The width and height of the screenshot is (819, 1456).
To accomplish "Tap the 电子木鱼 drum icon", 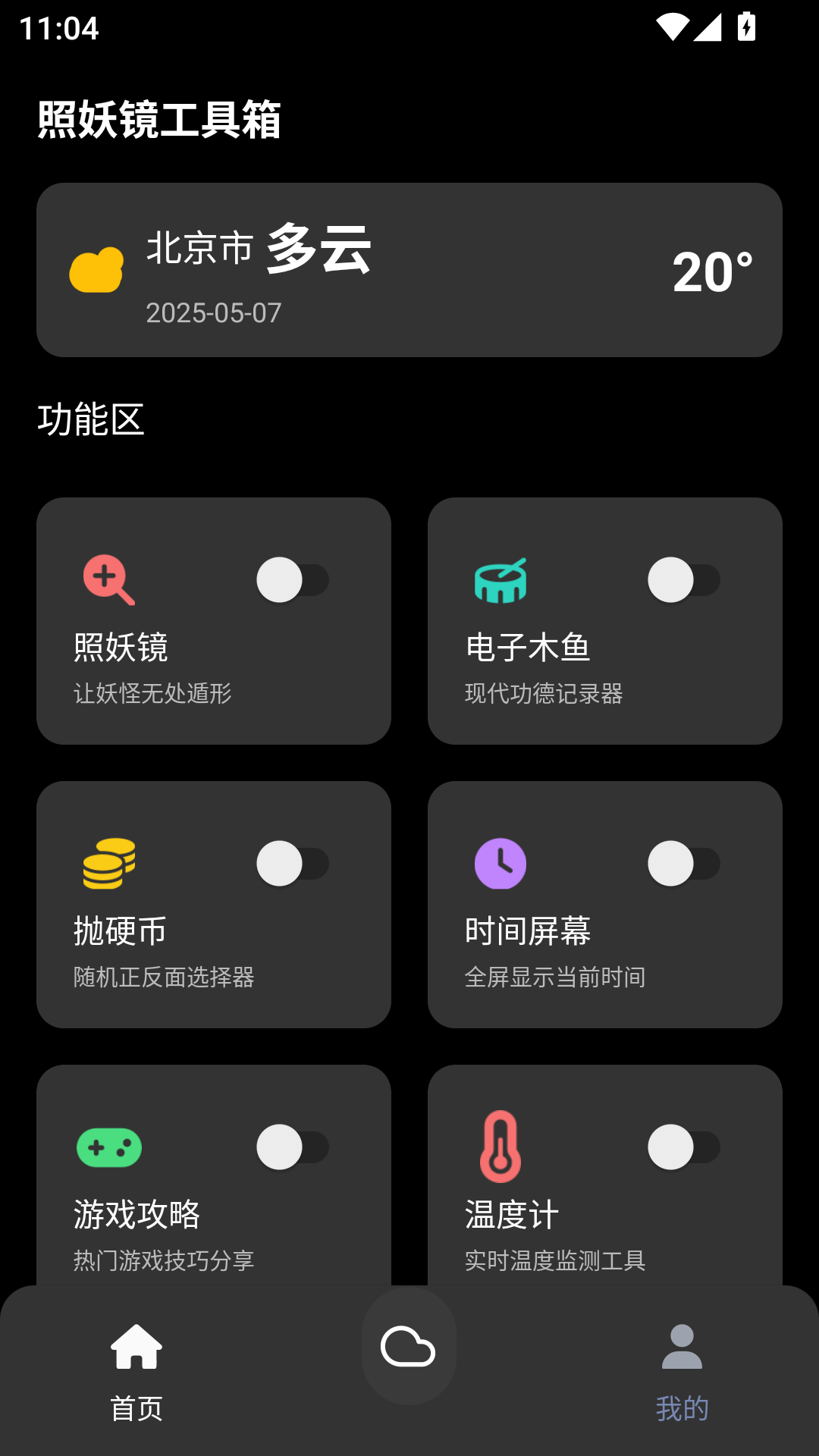I will (500, 580).
